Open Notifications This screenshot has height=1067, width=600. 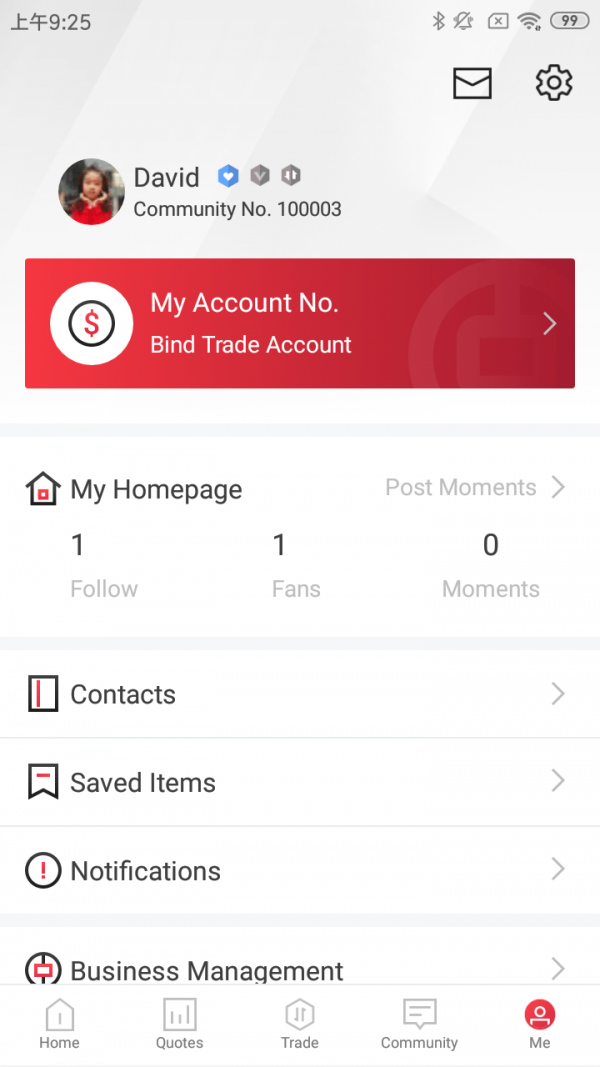(x=300, y=870)
